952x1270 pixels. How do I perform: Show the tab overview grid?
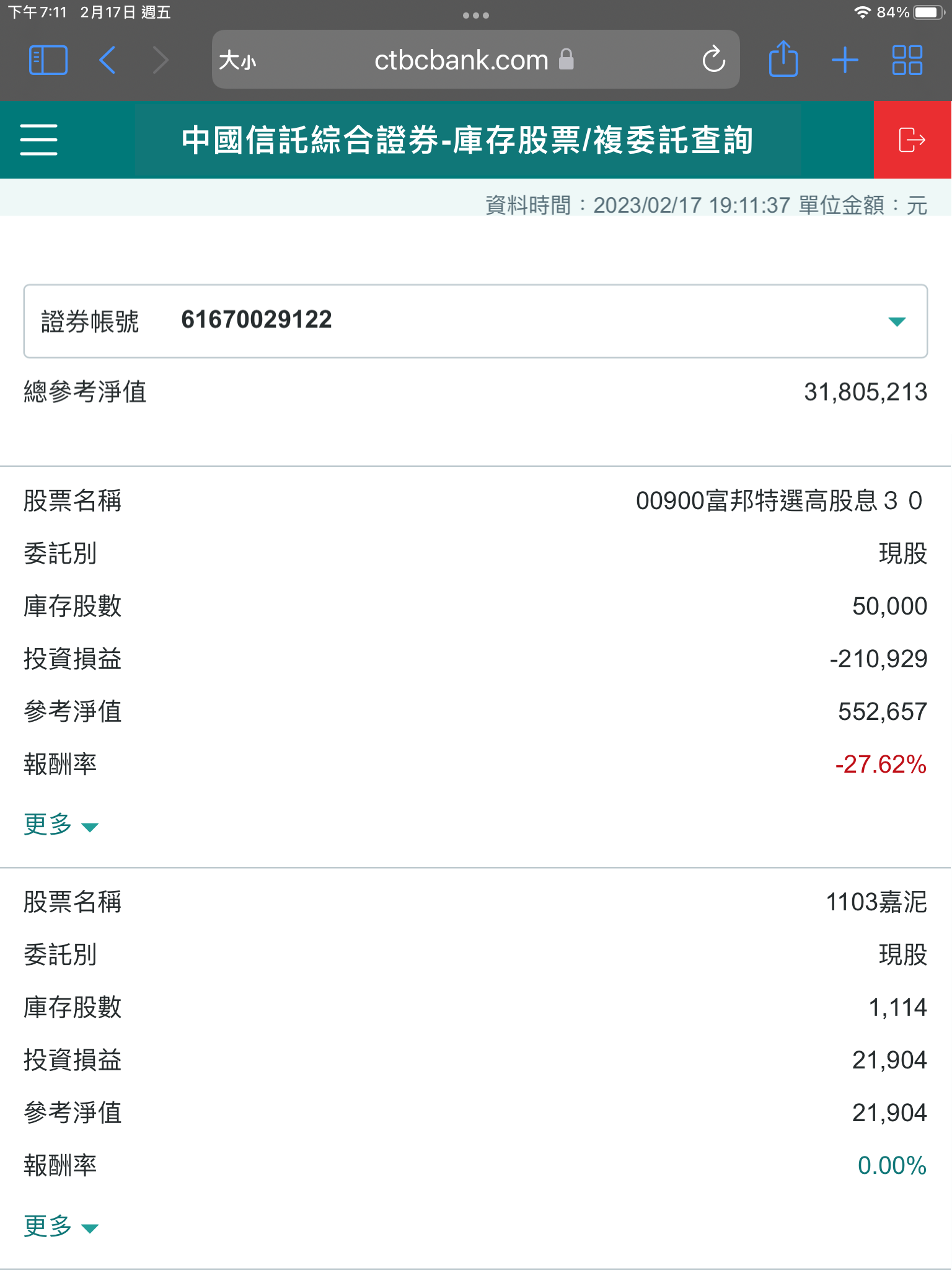[x=907, y=60]
